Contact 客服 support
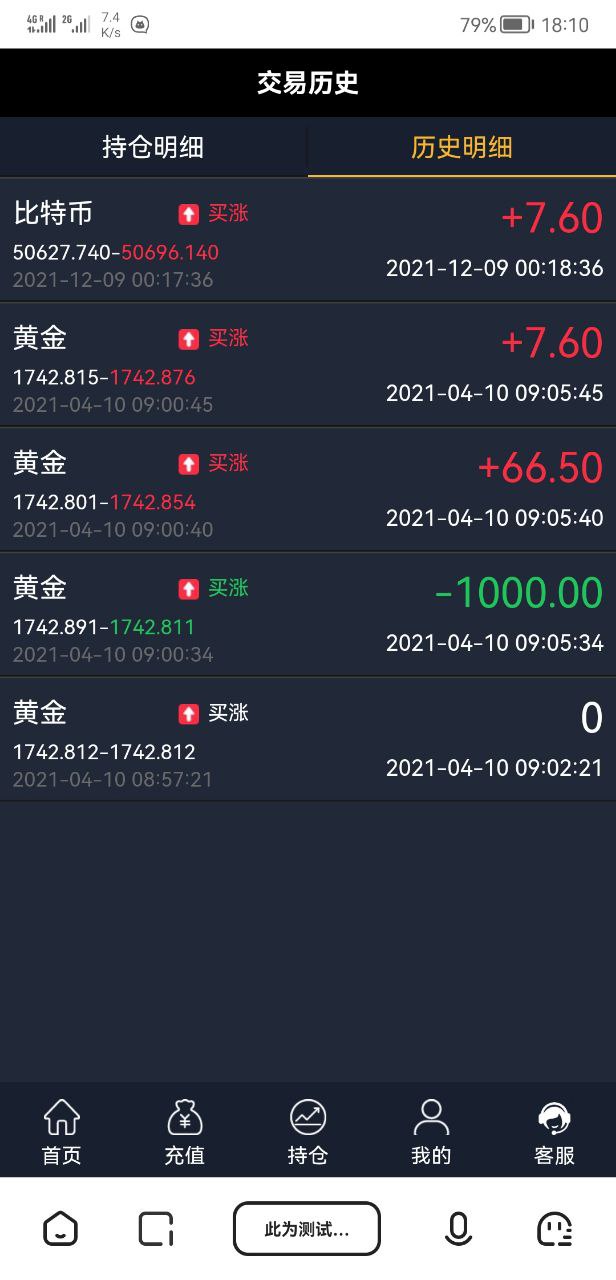This screenshot has height=1280, width=616. tap(554, 1132)
